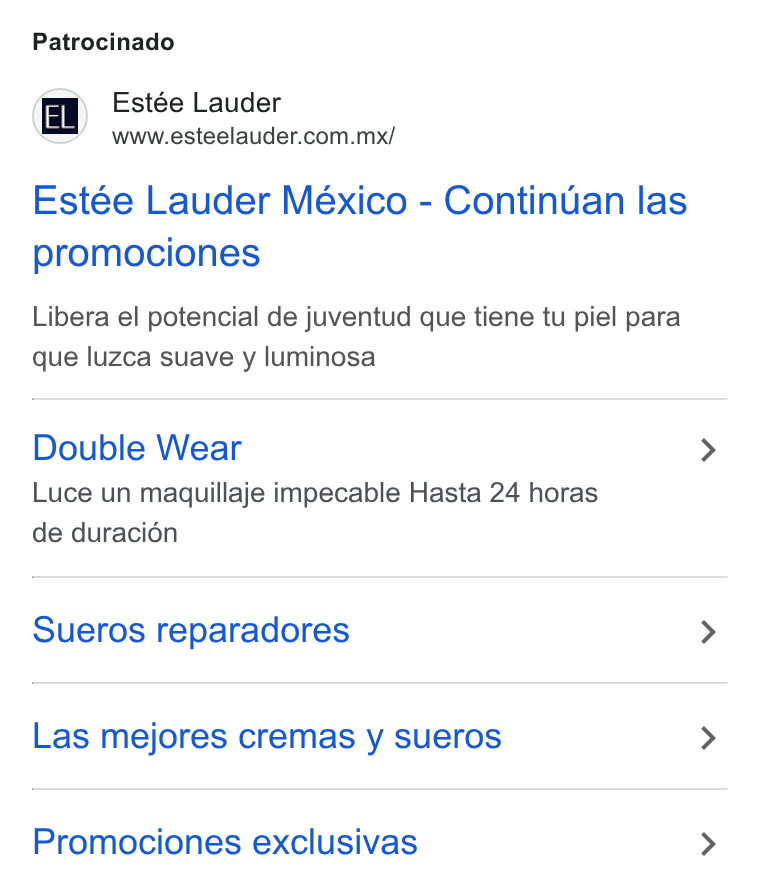Tap the www.esteelauder.com.mx advertiser row
Viewport: 760px width, 894px height.
tap(214, 117)
